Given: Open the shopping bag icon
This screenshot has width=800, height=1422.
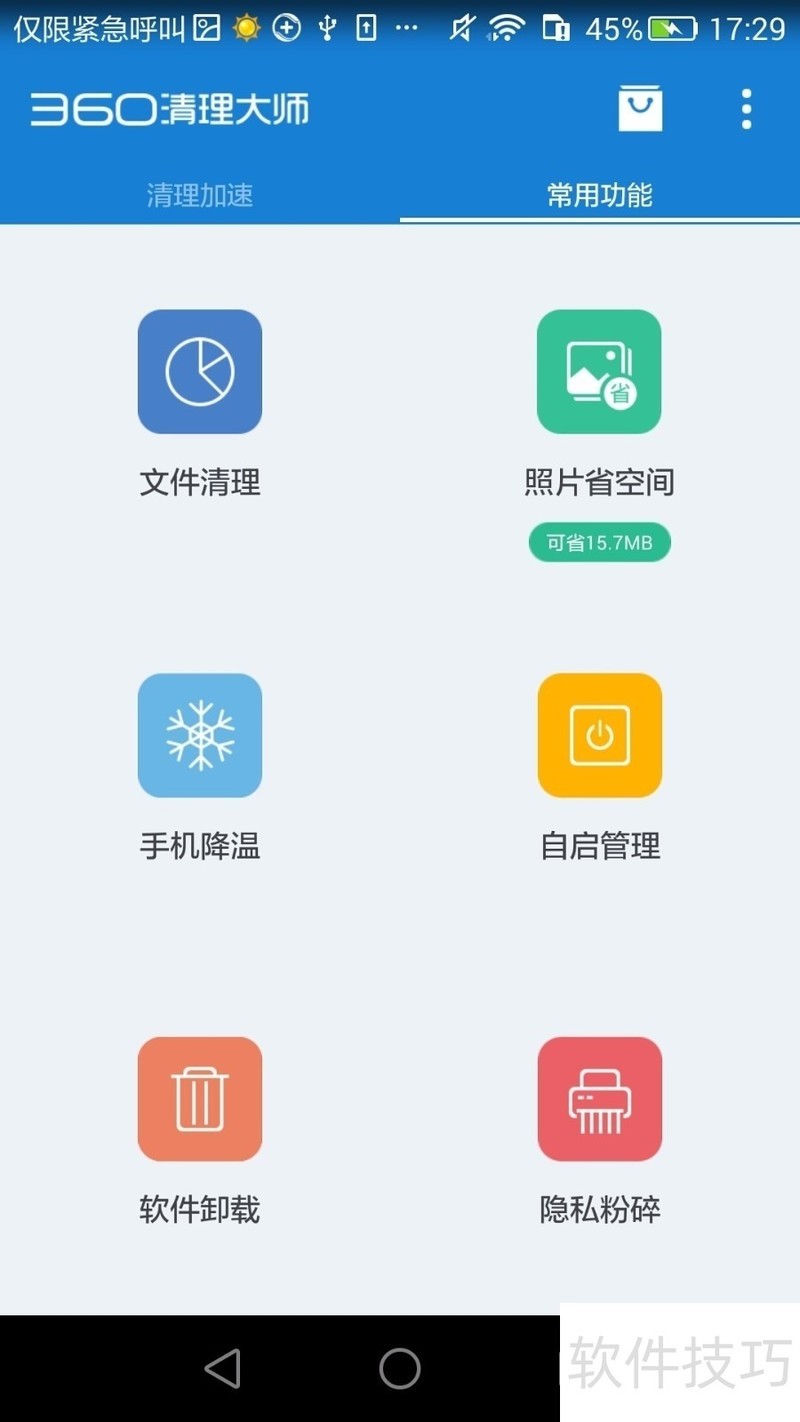Looking at the screenshot, I should (x=640, y=108).
